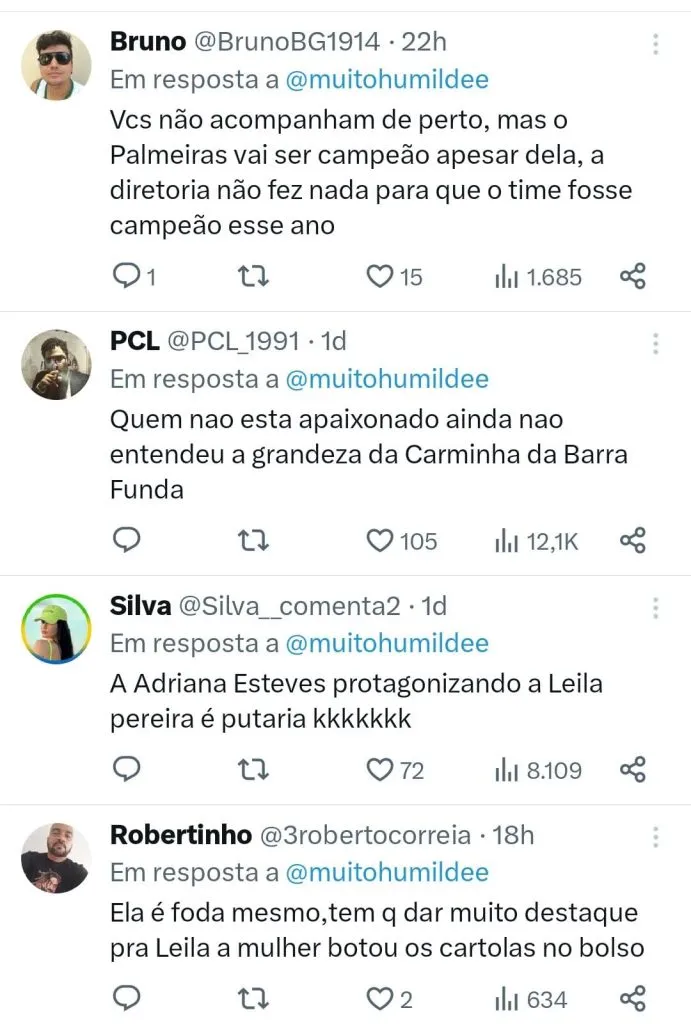Open overflow menu on Silva's tweet
Viewport: 691px width, 1024px height.
(655, 609)
